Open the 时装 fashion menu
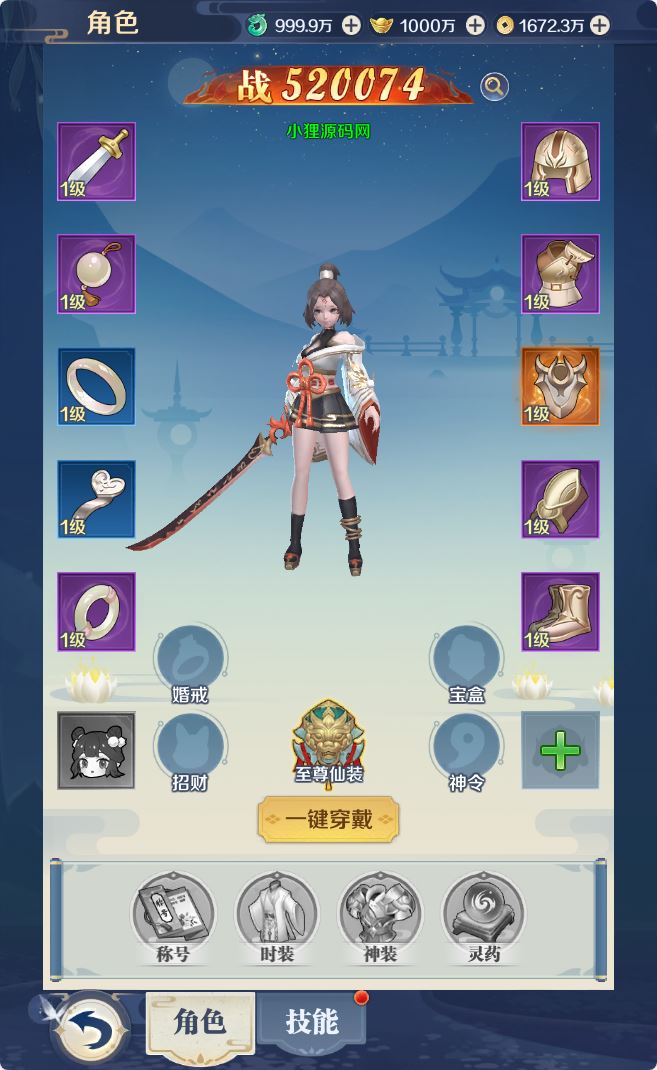This screenshot has width=657, height=1070. click(x=277, y=917)
